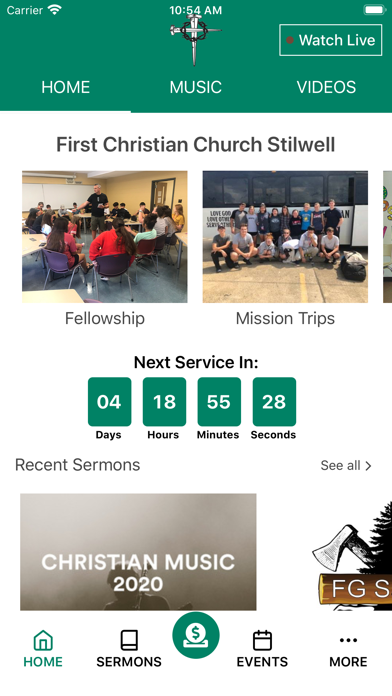392x696 pixels.
Task: Switch to the Music tab
Action: pos(195,87)
